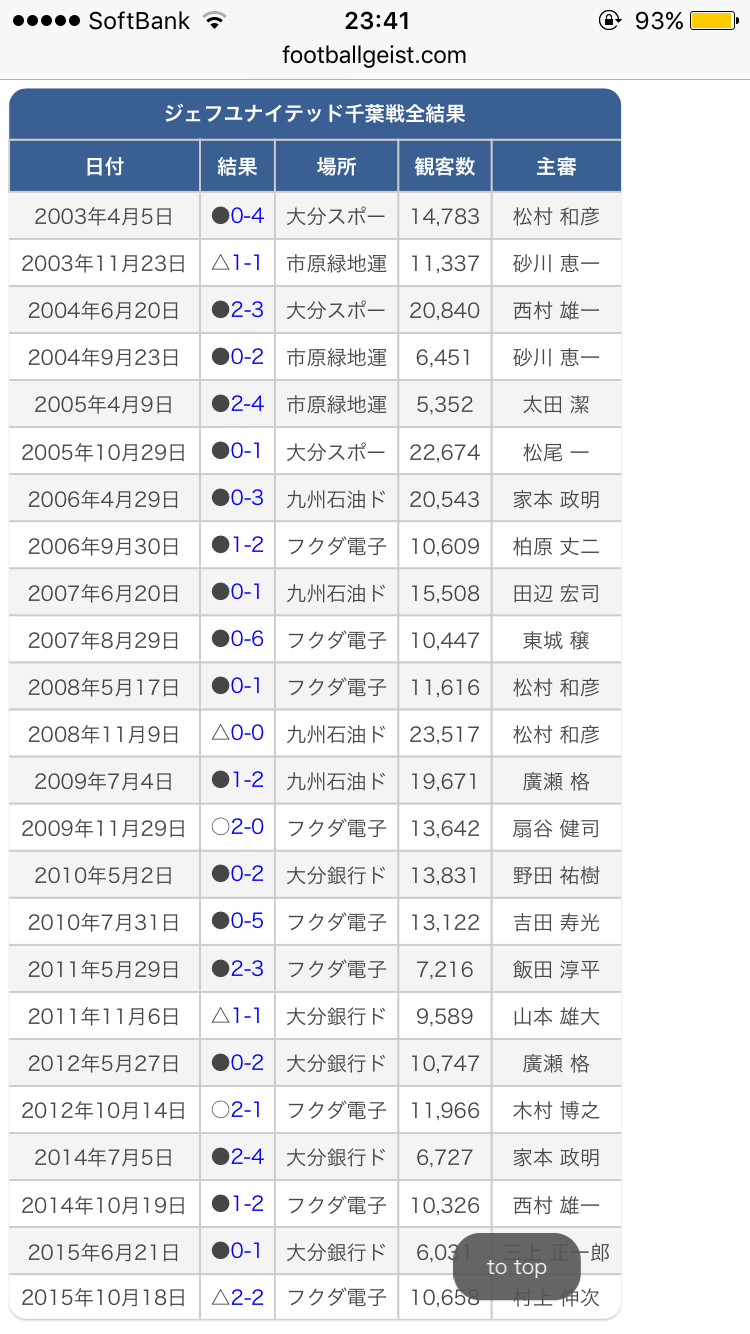The width and height of the screenshot is (750, 1334).
Task: Open the 0-4 result from 2003年4月5日
Action: 247,216
